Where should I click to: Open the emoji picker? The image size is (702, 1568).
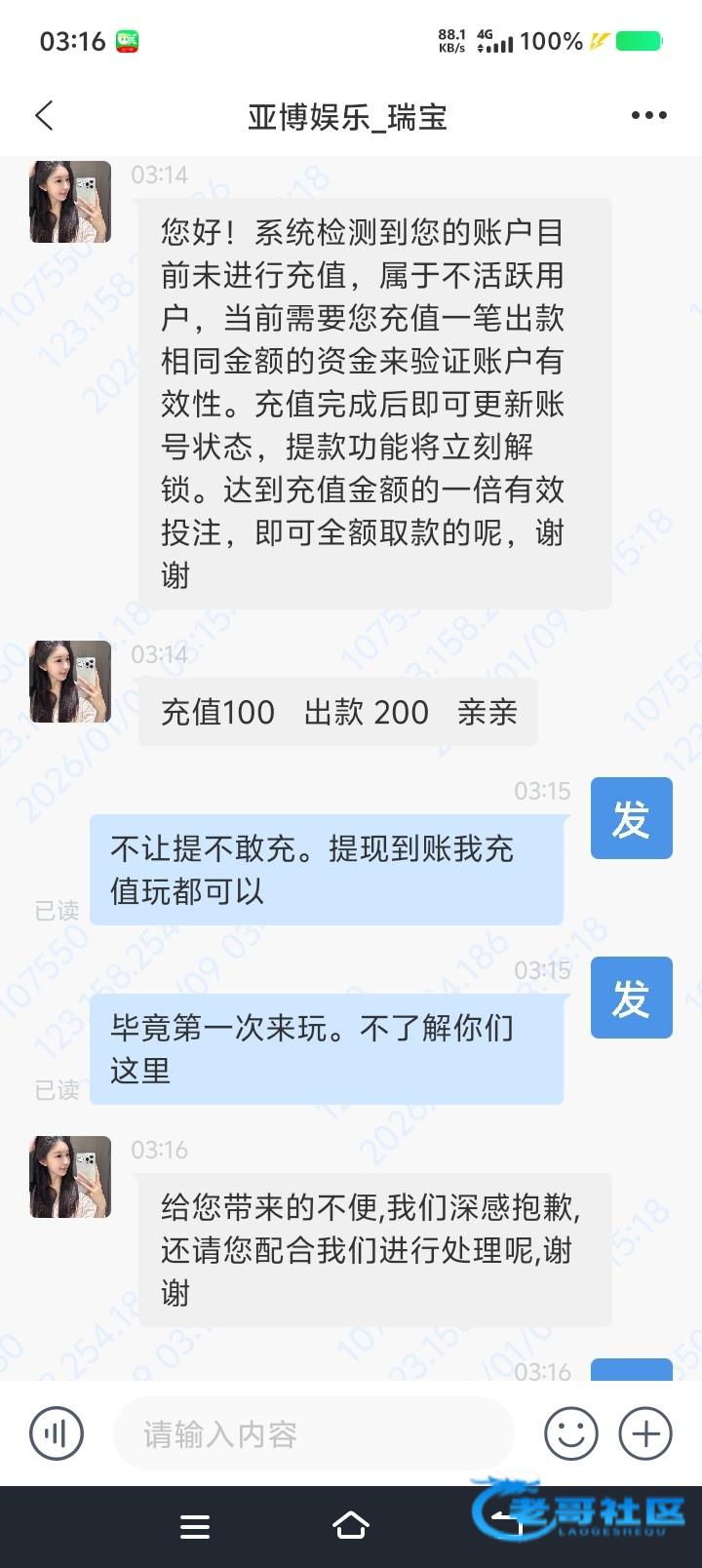(570, 1433)
